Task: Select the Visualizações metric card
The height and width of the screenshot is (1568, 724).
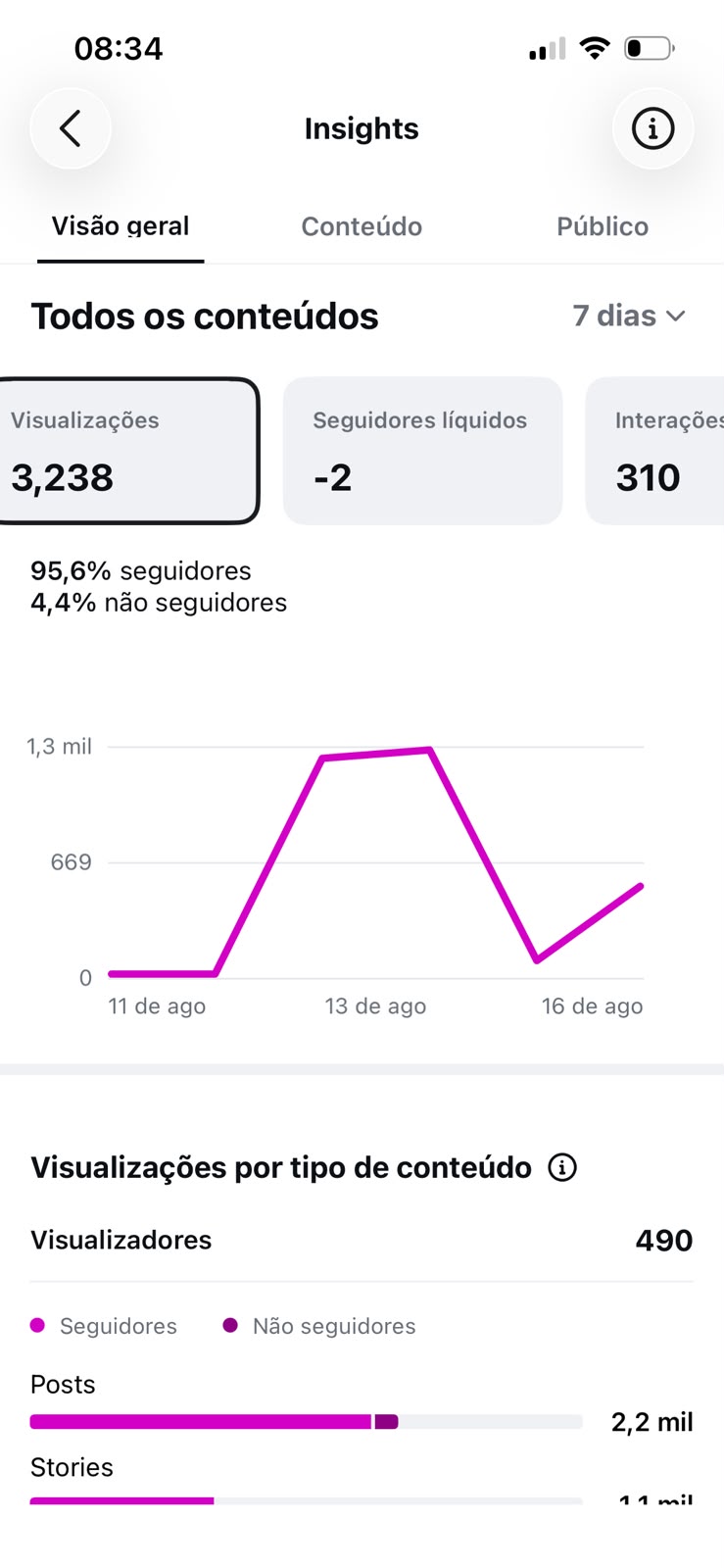Action: point(127,451)
